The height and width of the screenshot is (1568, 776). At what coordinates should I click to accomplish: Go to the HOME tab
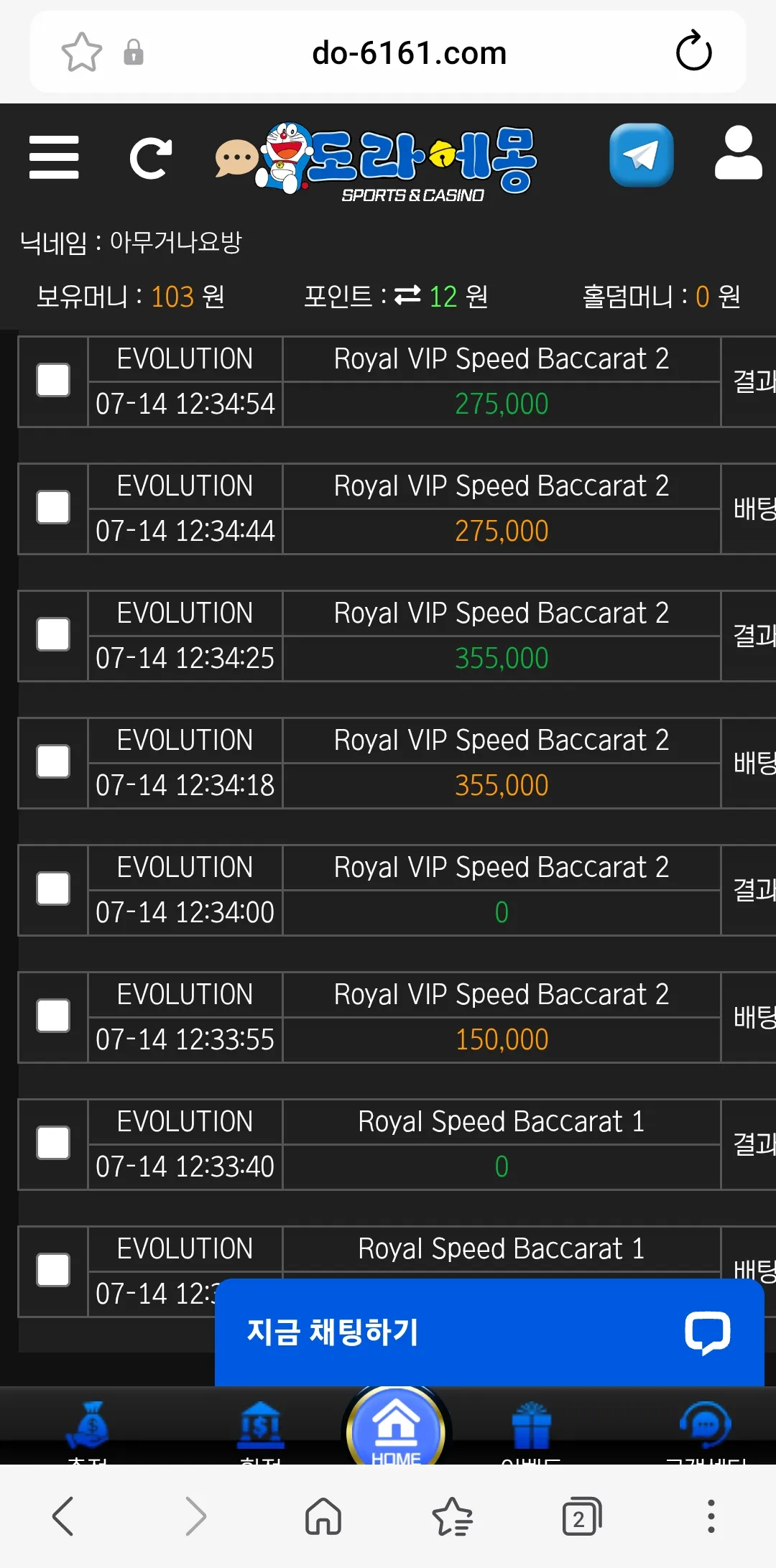(396, 1428)
